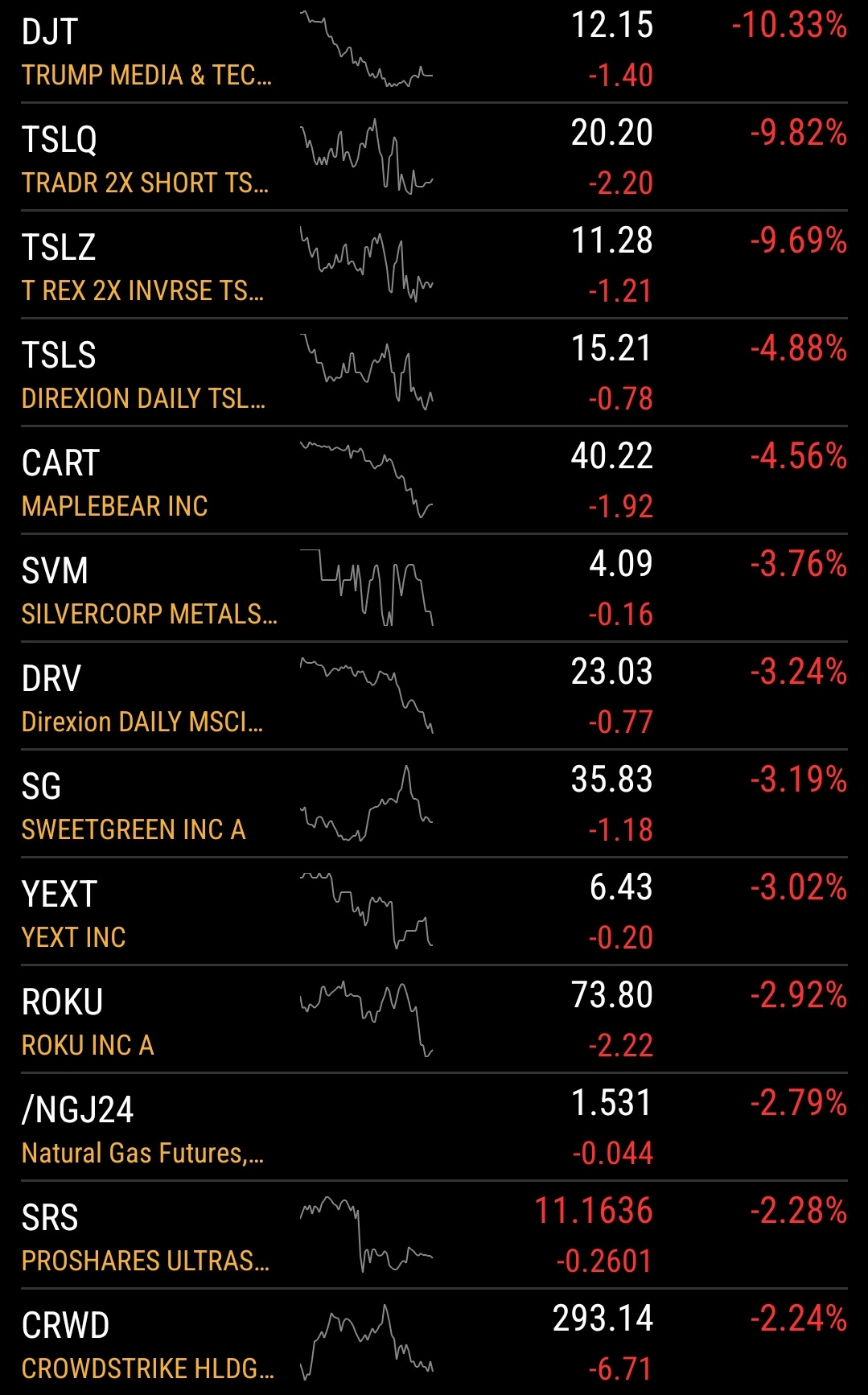Open the DJT Trump Media row
868x1395 pixels.
(434, 51)
